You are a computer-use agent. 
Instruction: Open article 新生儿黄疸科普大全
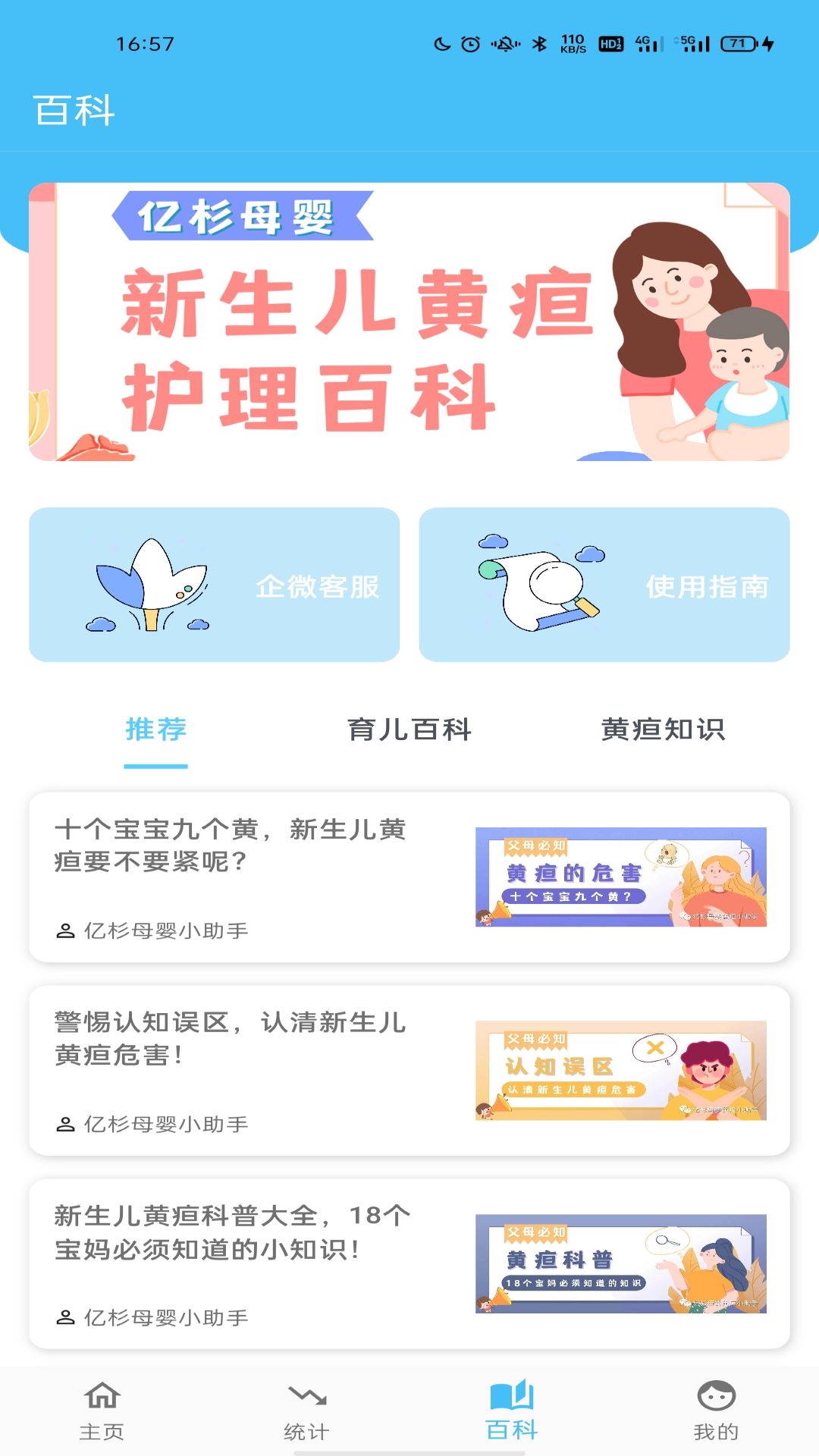tap(409, 1264)
